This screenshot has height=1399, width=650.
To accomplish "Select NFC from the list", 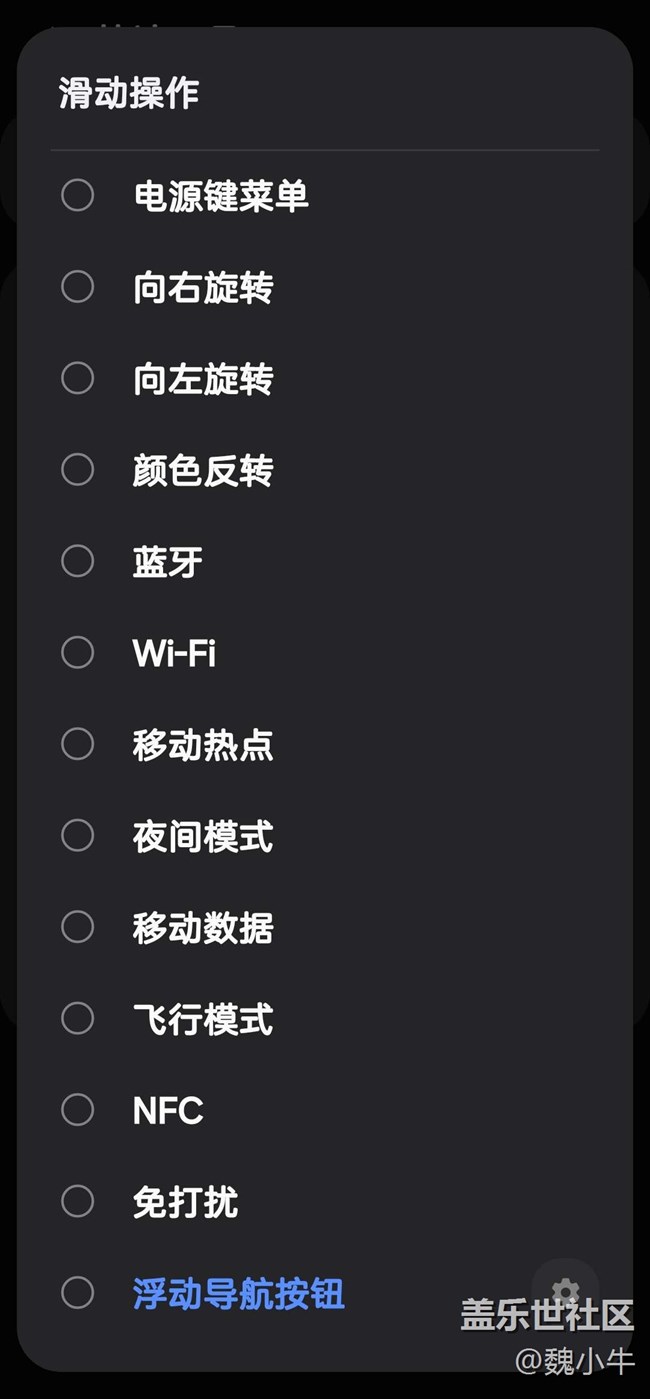I will pyautogui.click(x=325, y=1110).
